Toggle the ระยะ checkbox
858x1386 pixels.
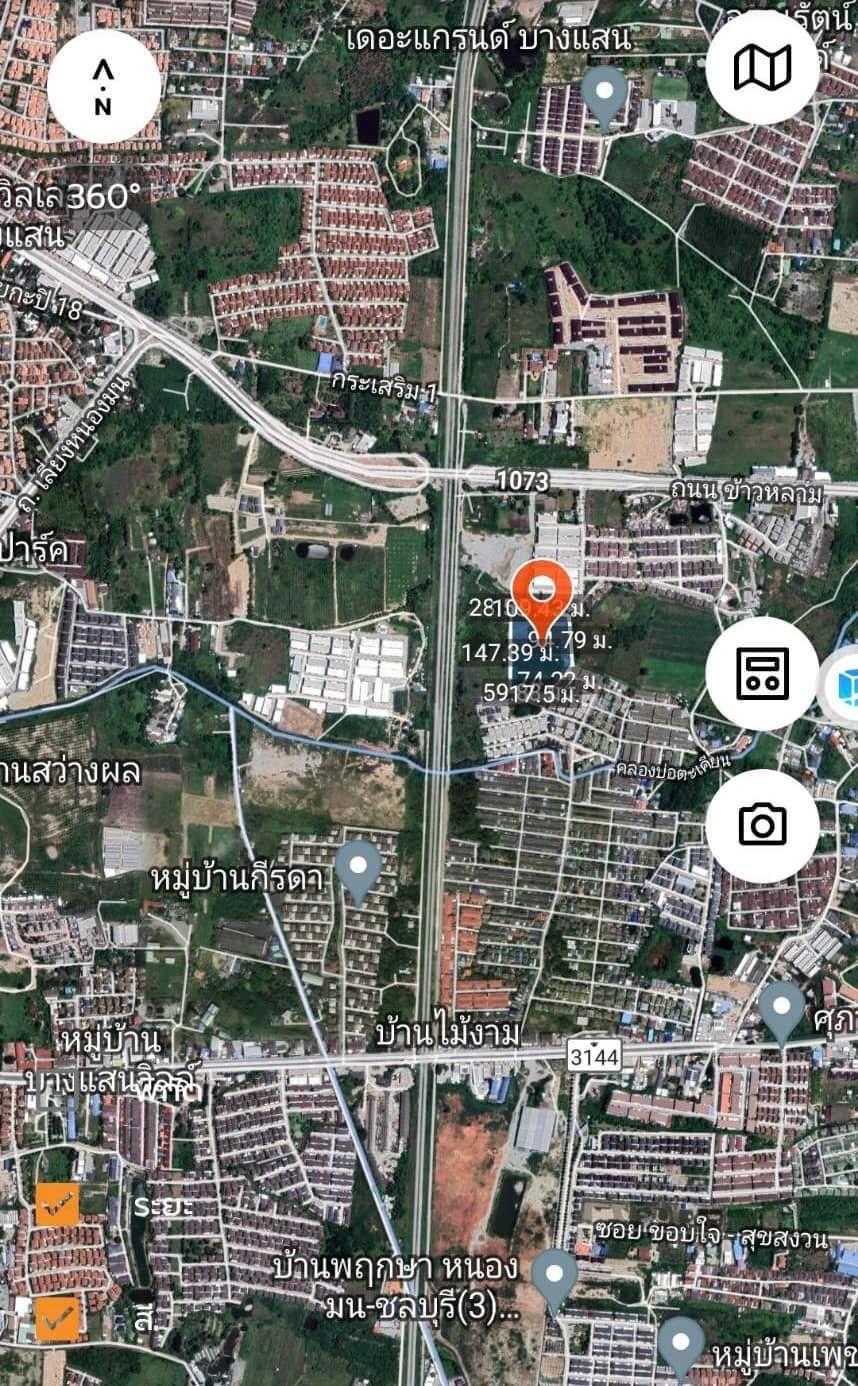click(57, 1204)
